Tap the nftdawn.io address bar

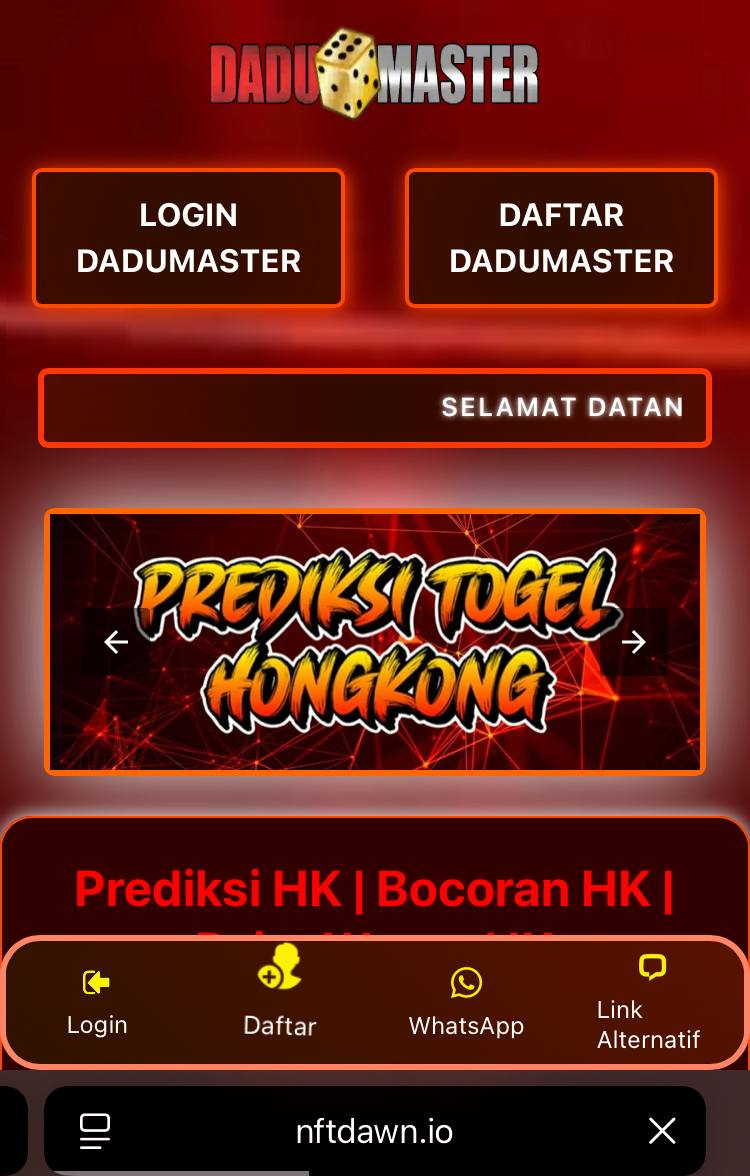tap(375, 1131)
